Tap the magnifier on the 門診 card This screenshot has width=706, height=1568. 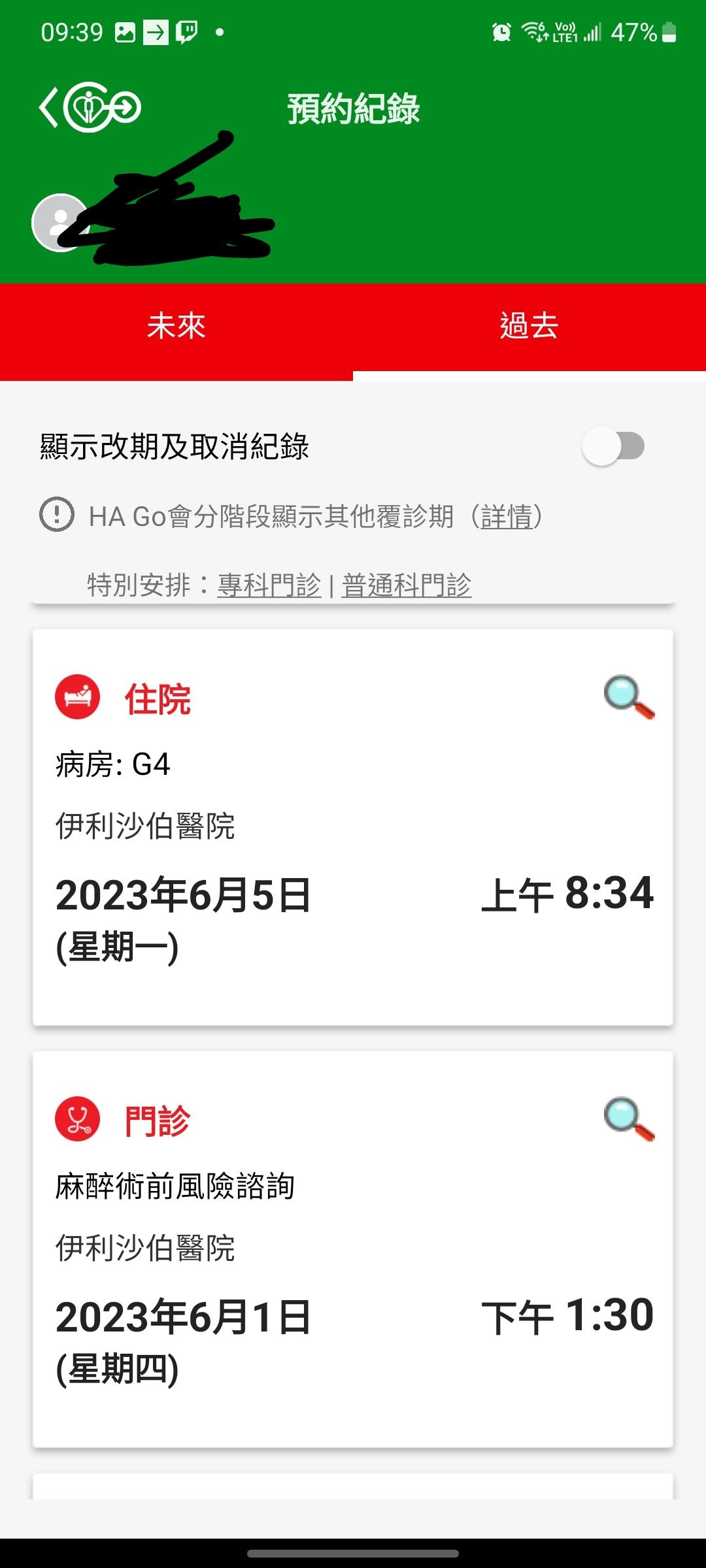tap(629, 1119)
